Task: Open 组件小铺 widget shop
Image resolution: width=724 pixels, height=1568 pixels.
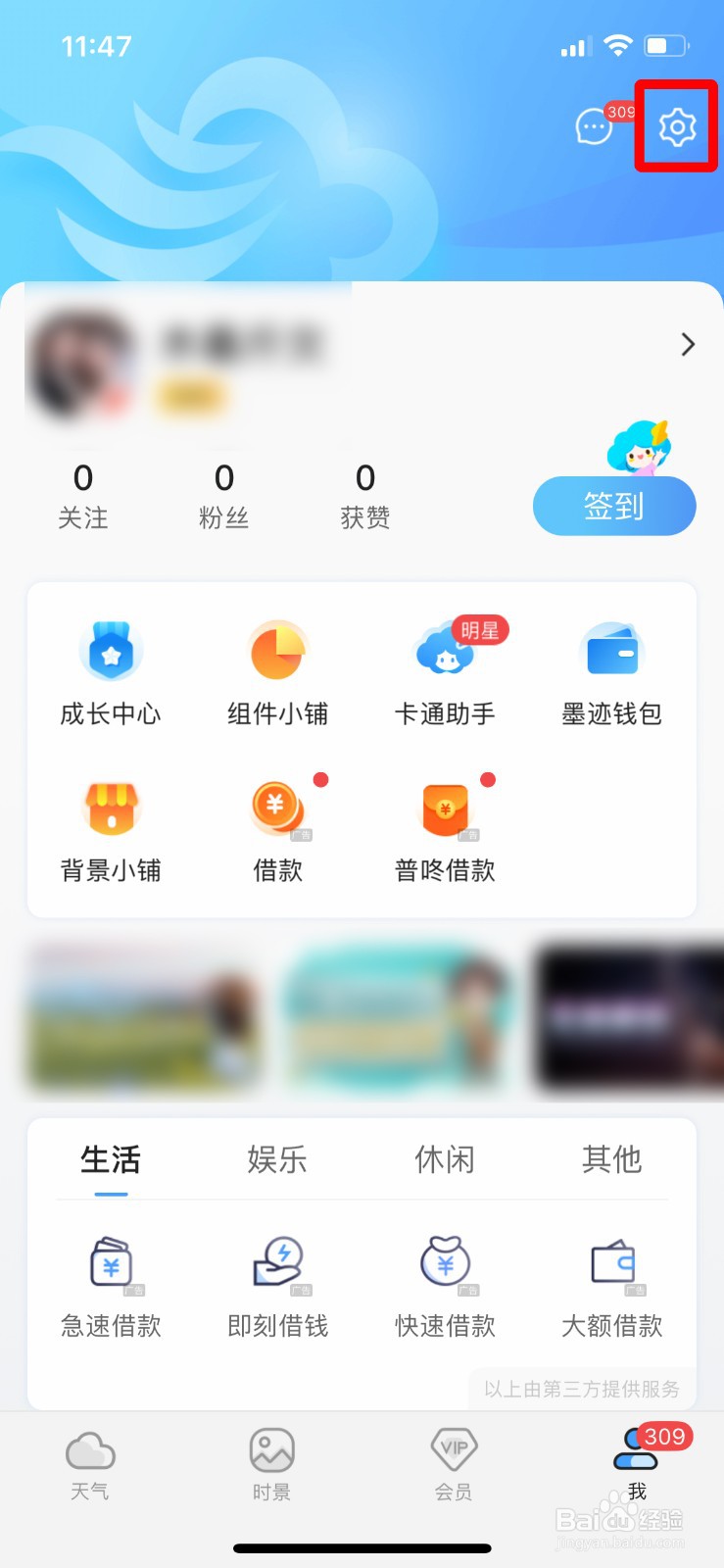Action: [x=277, y=673]
